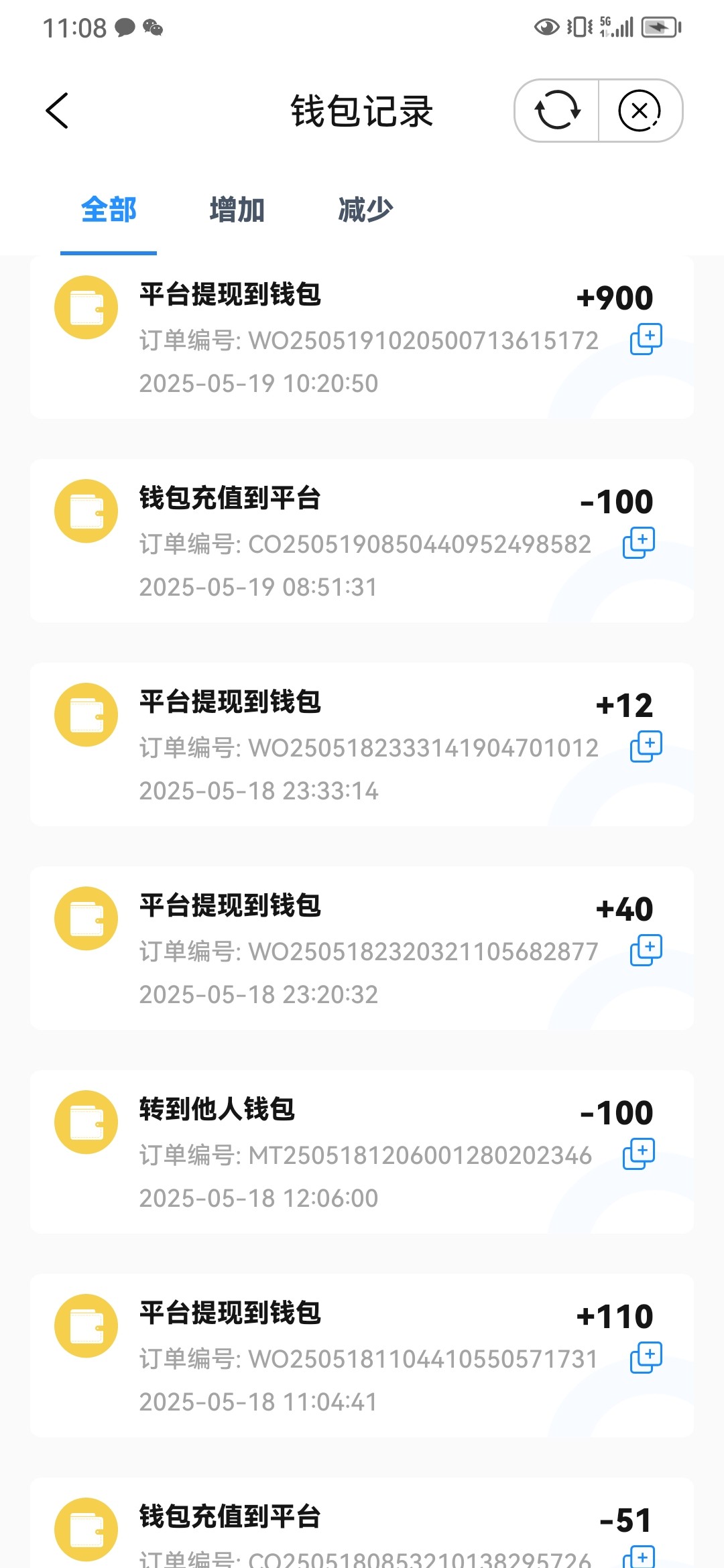Copy the order number of the +110 record
The width and height of the screenshot is (724, 1568).
[x=646, y=1358]
